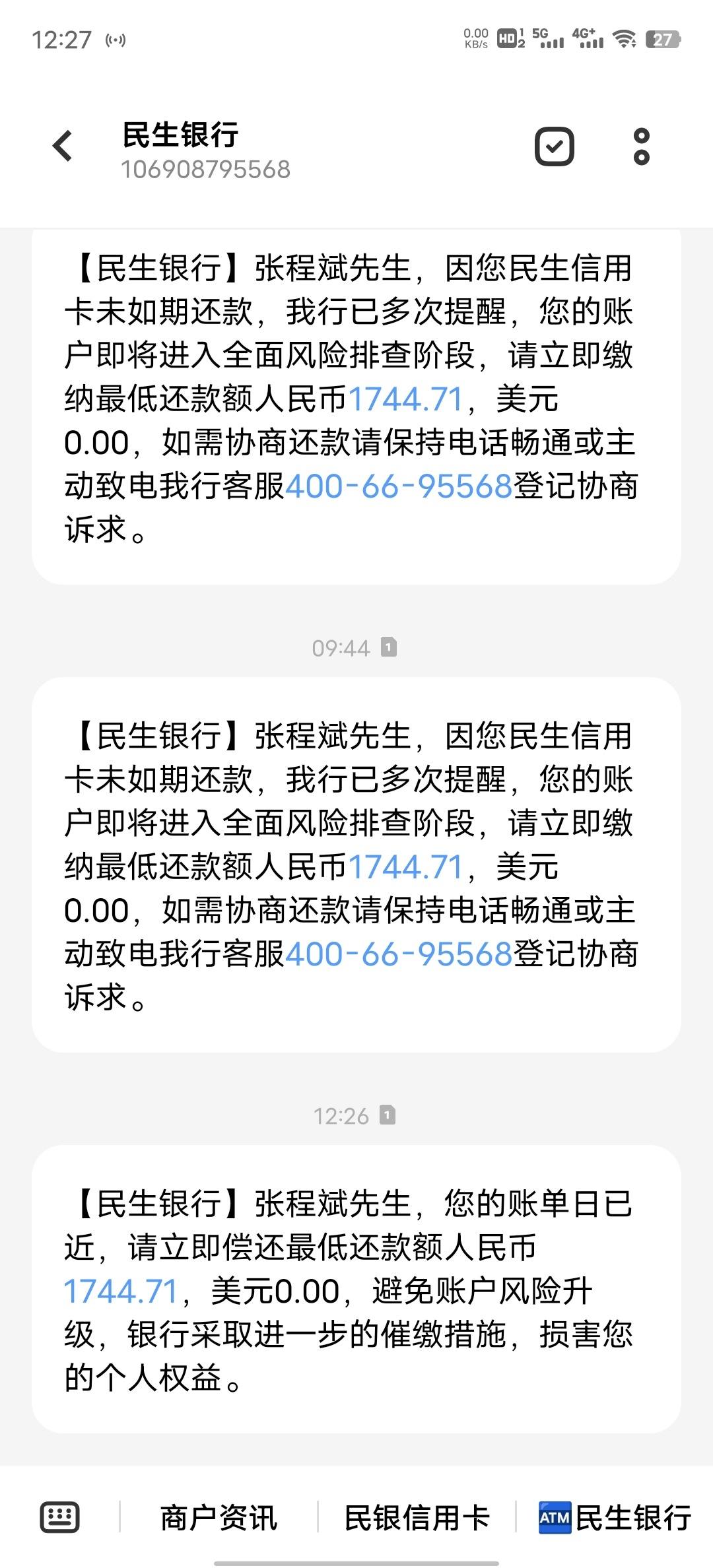Switch to keyboard input mode
713x1568 pixels.
[x=60, y=1517]
